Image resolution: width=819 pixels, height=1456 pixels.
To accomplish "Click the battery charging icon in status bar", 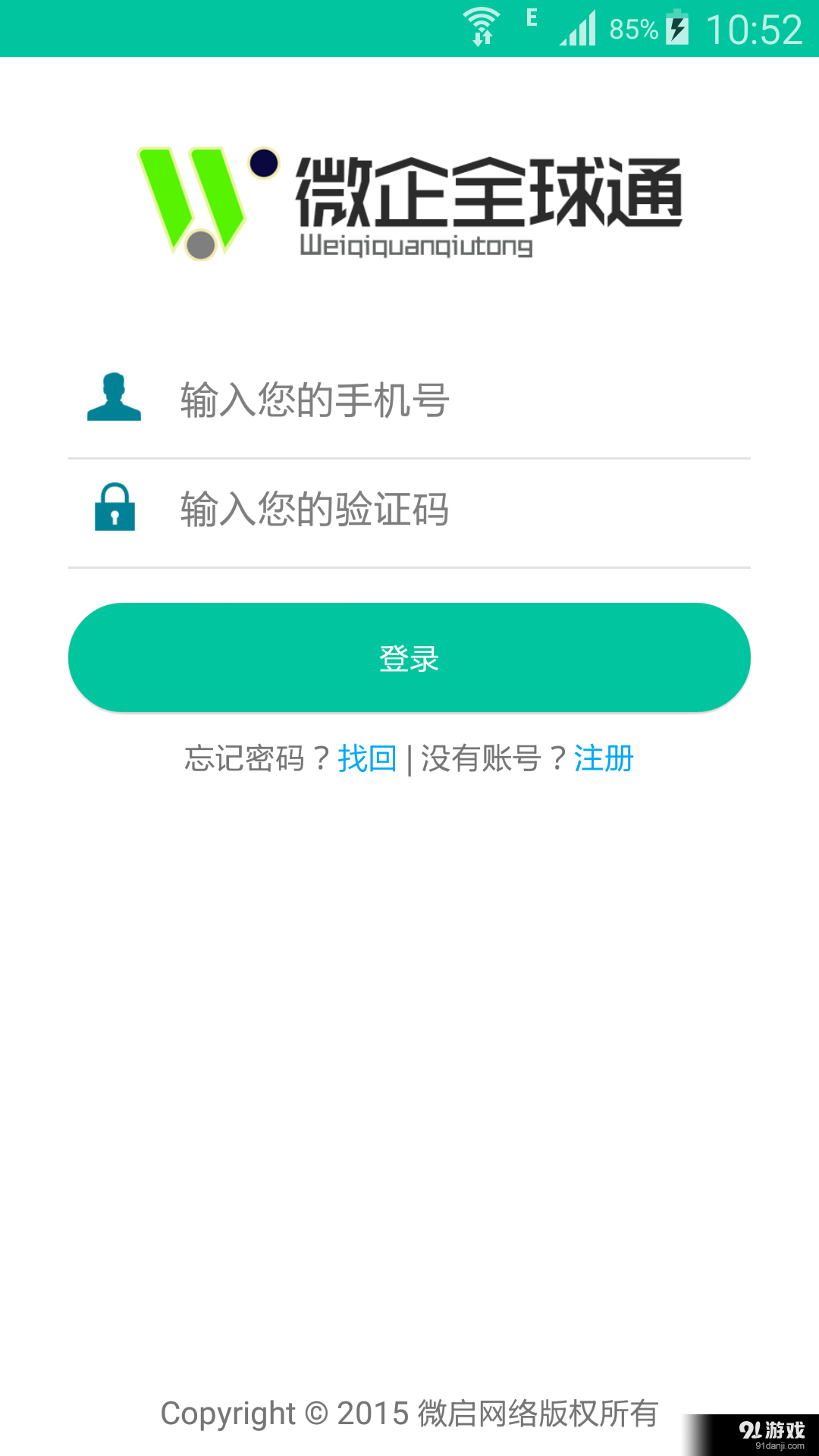I will [677, 27].
